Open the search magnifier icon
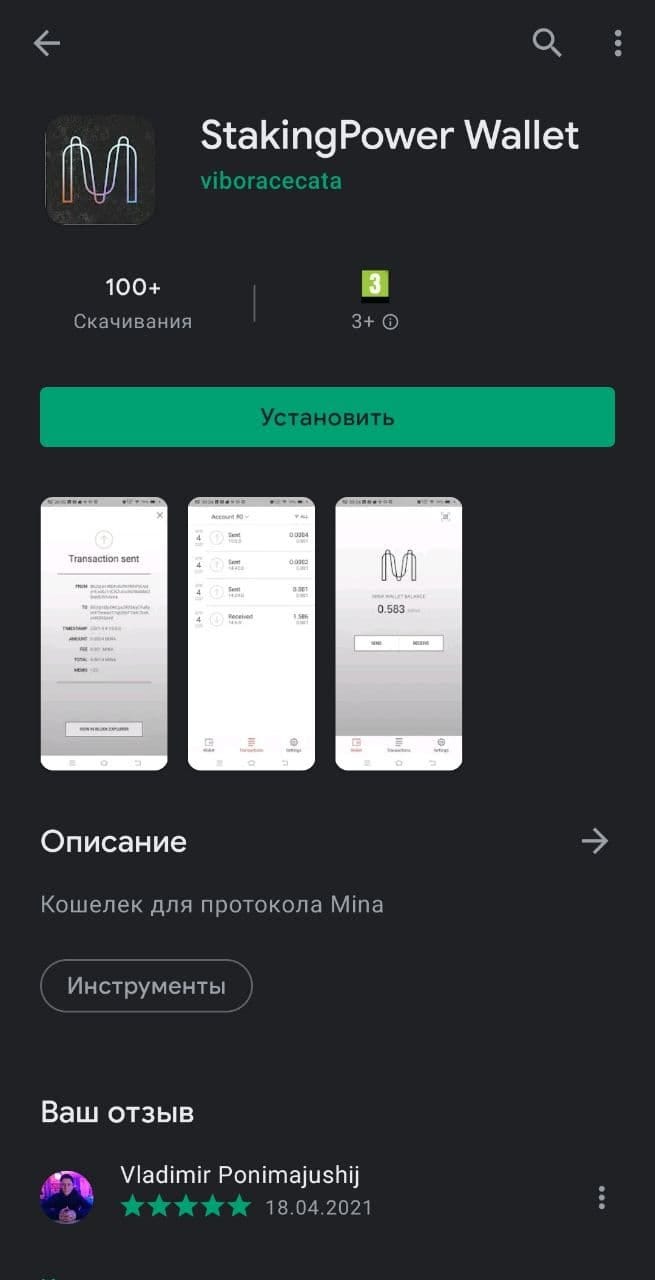The image size is (655, 1280). [547, 43]
